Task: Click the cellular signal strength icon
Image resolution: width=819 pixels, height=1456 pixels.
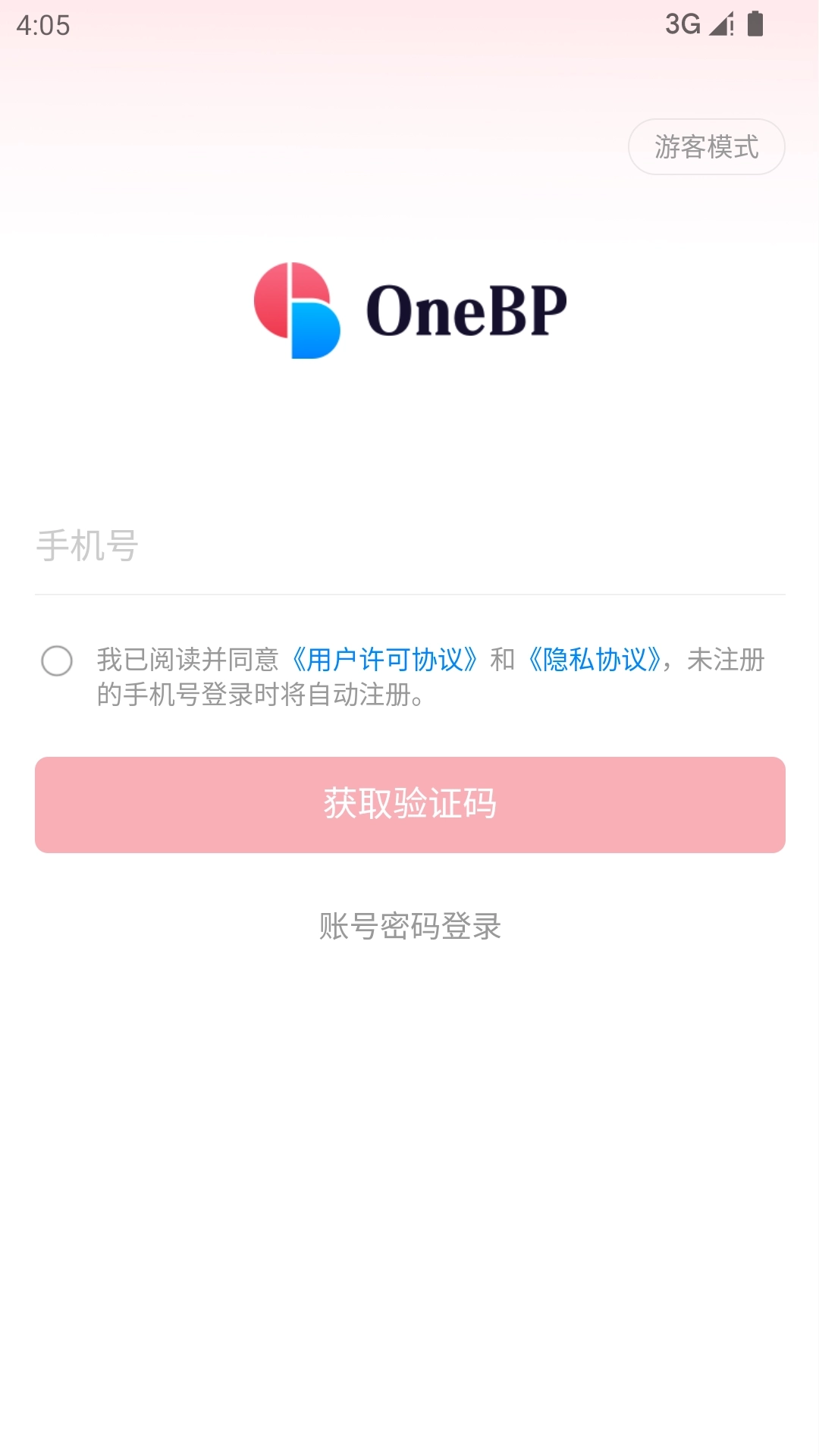Action: pos(720,25)
